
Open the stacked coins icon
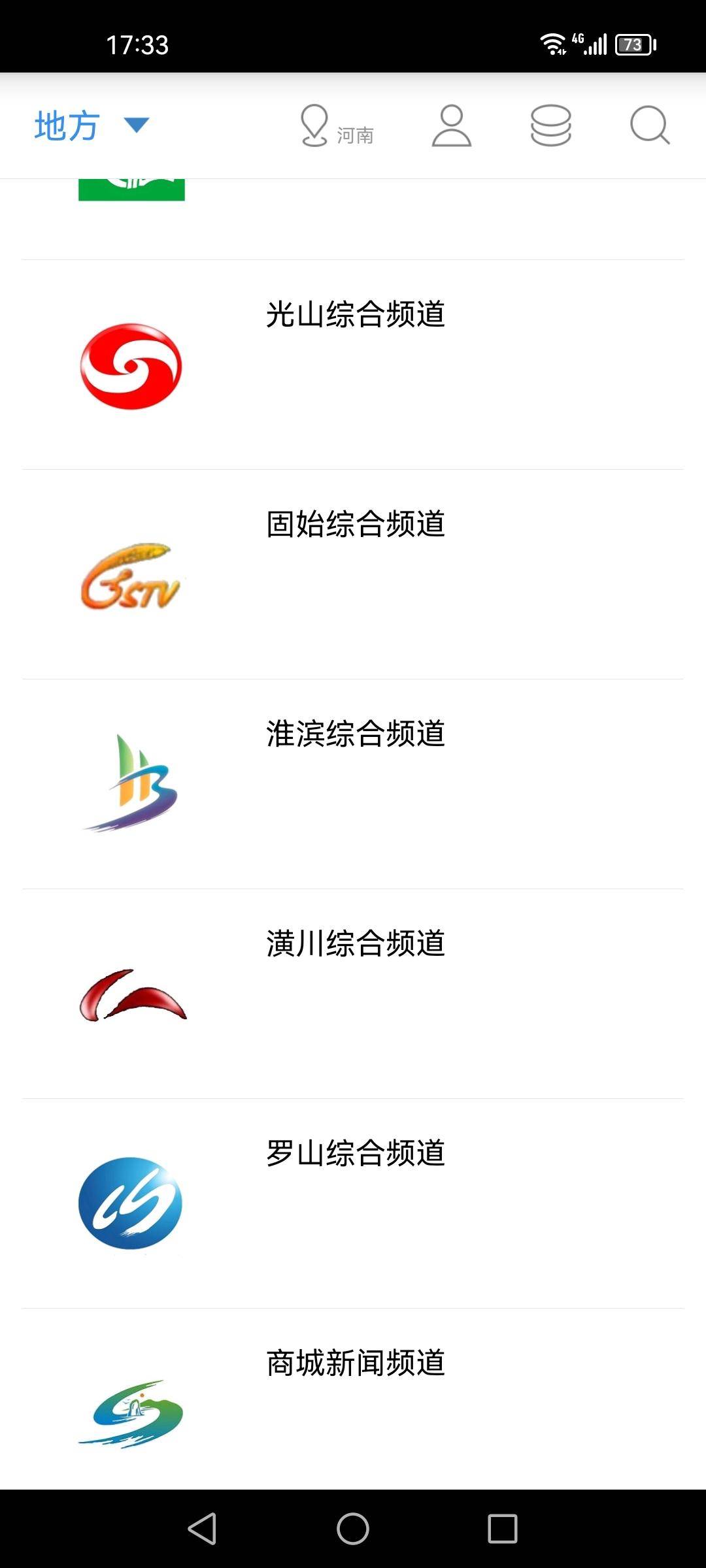coord(550,125)
